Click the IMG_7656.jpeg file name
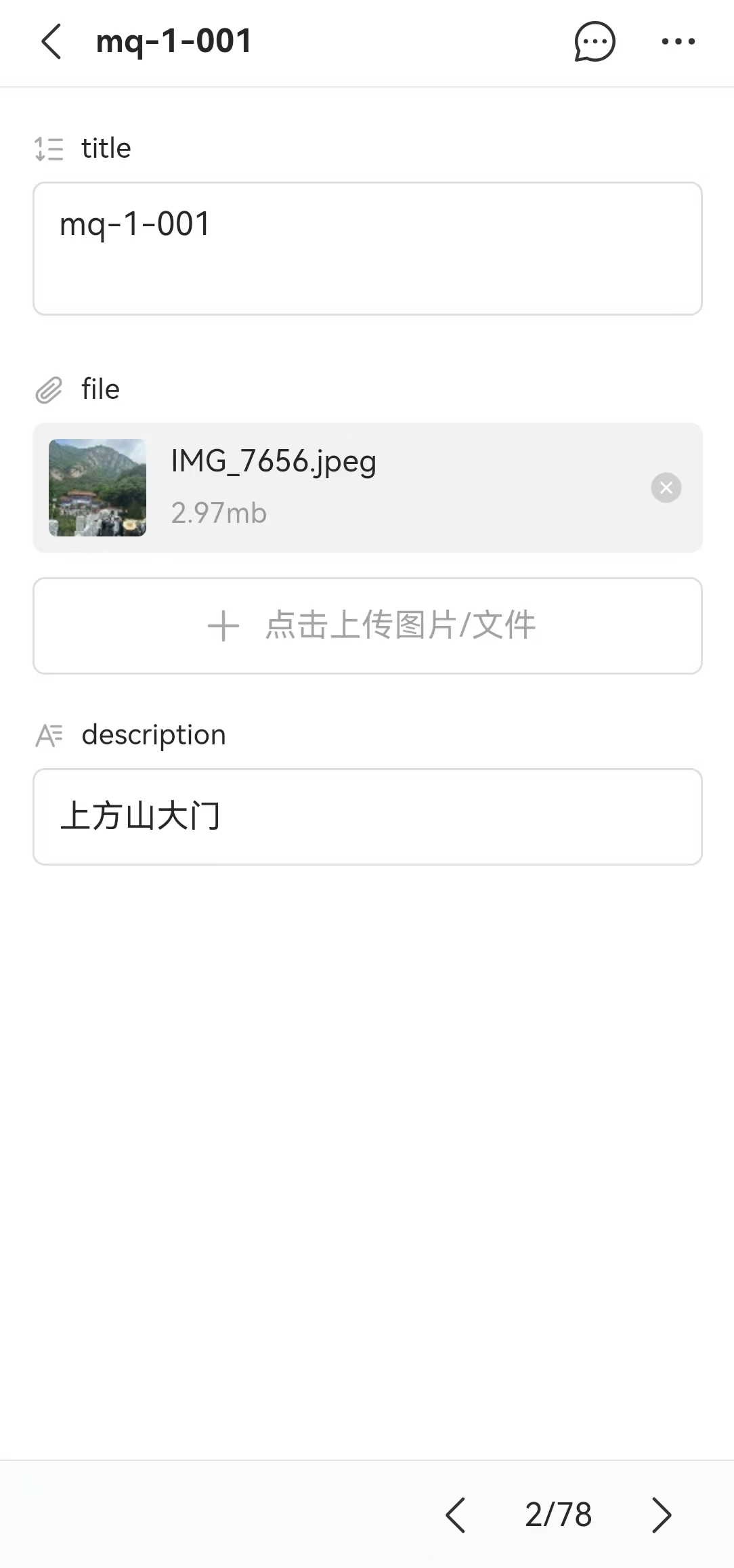Viewport: 734px width, 1568px height. click(274, 461)
